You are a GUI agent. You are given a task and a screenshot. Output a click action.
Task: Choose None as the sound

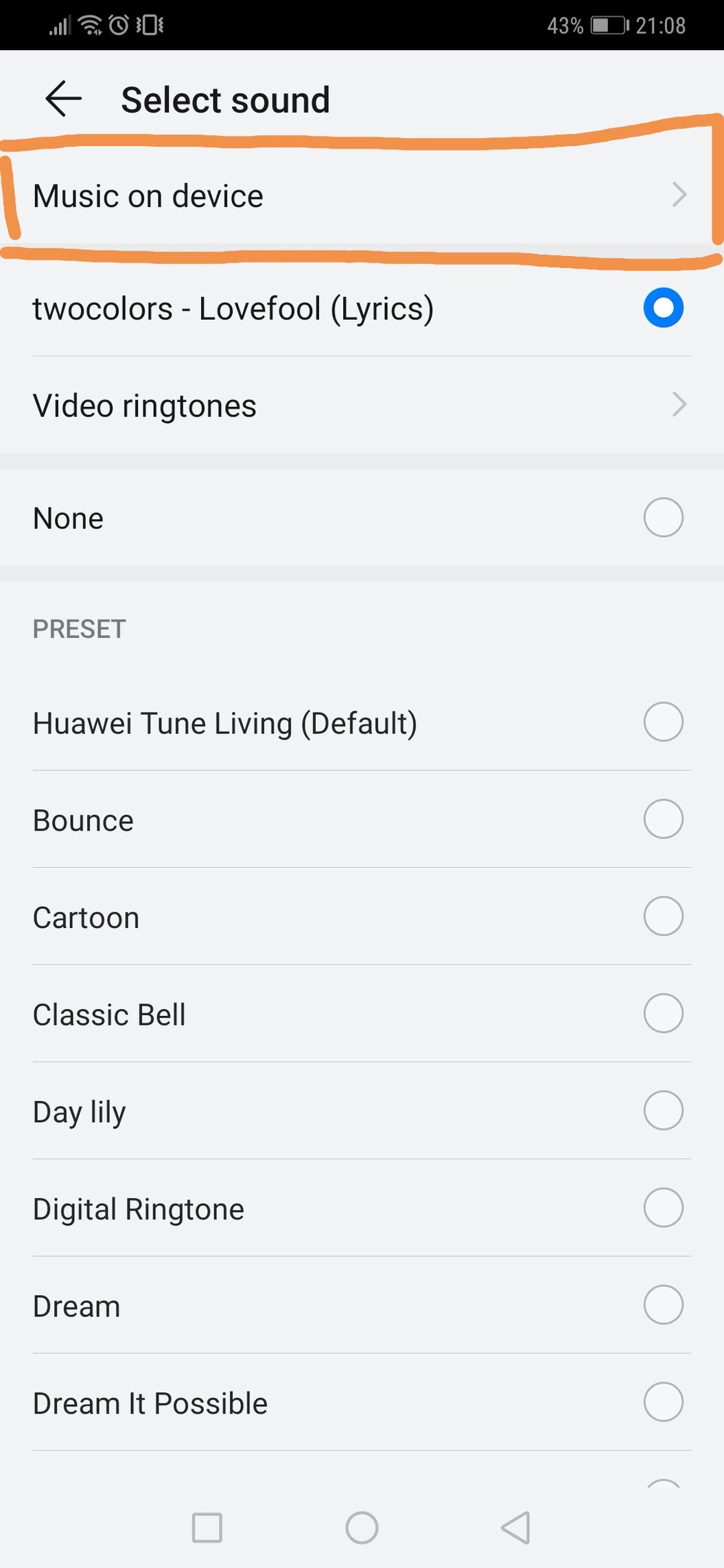[362, 518]
